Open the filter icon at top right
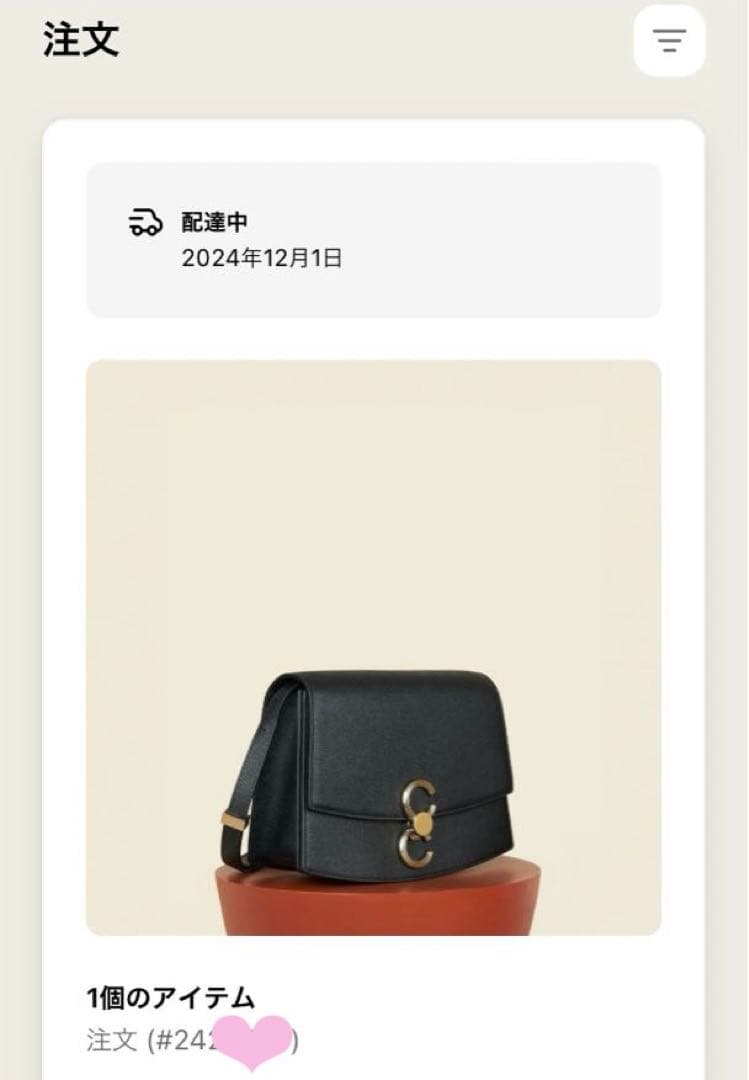749x1080 pixels. coord(670,41)
